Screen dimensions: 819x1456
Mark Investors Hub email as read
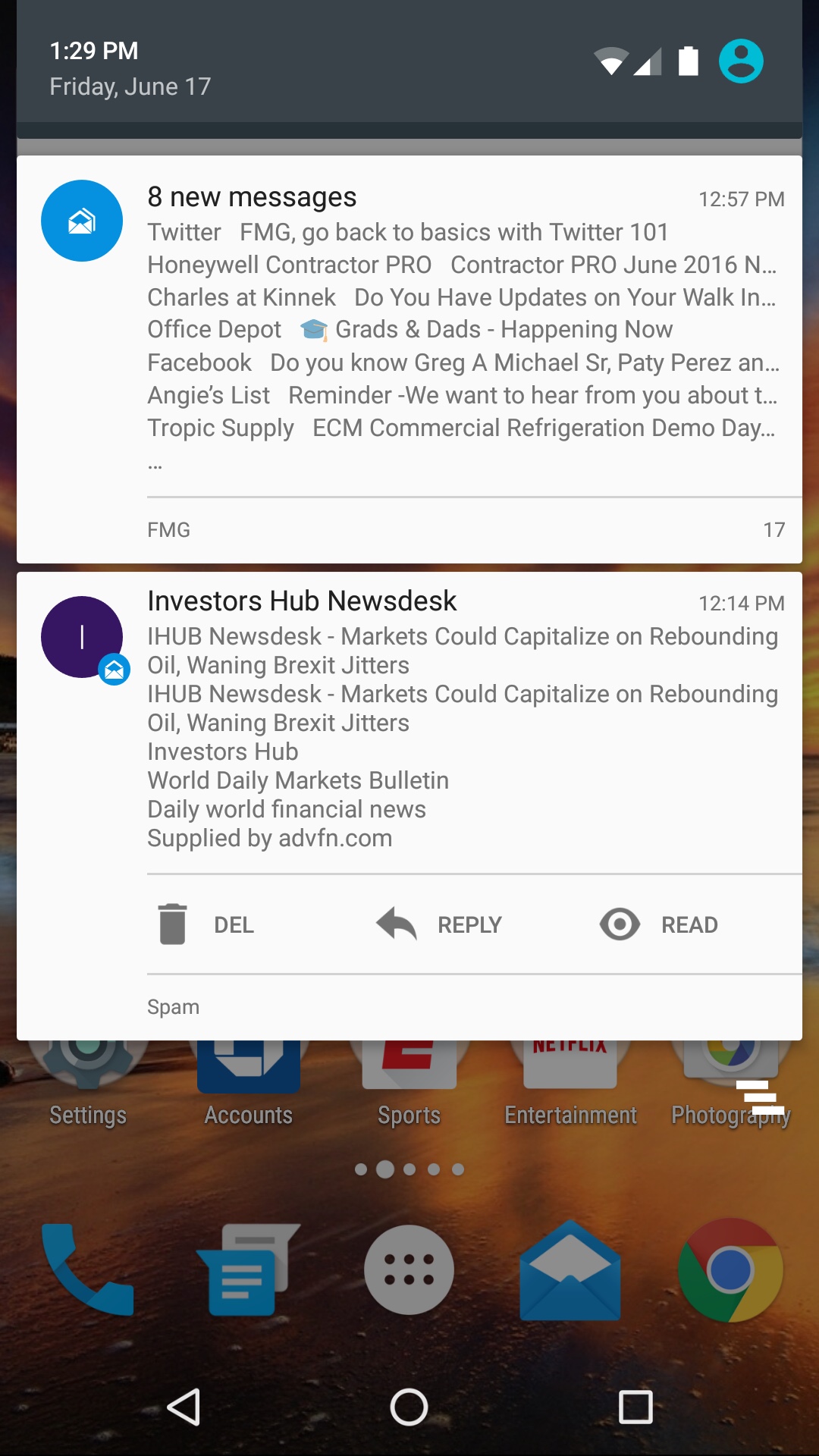click(x=660, y=924)
